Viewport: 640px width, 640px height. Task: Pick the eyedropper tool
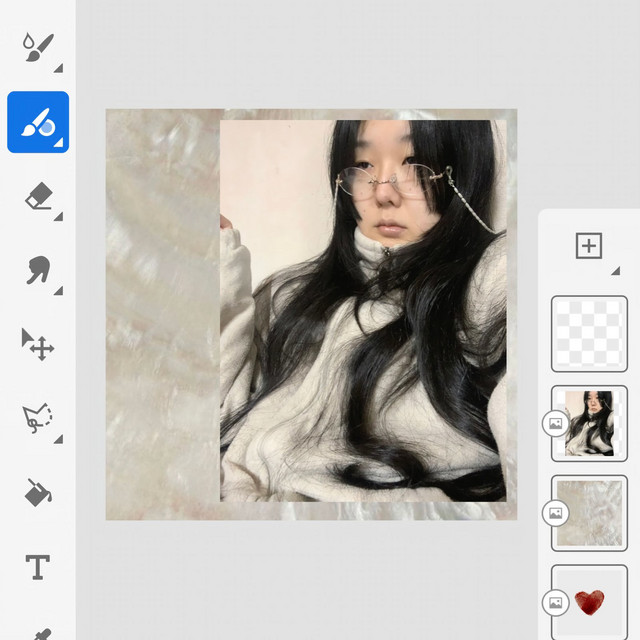click(38, 632)
